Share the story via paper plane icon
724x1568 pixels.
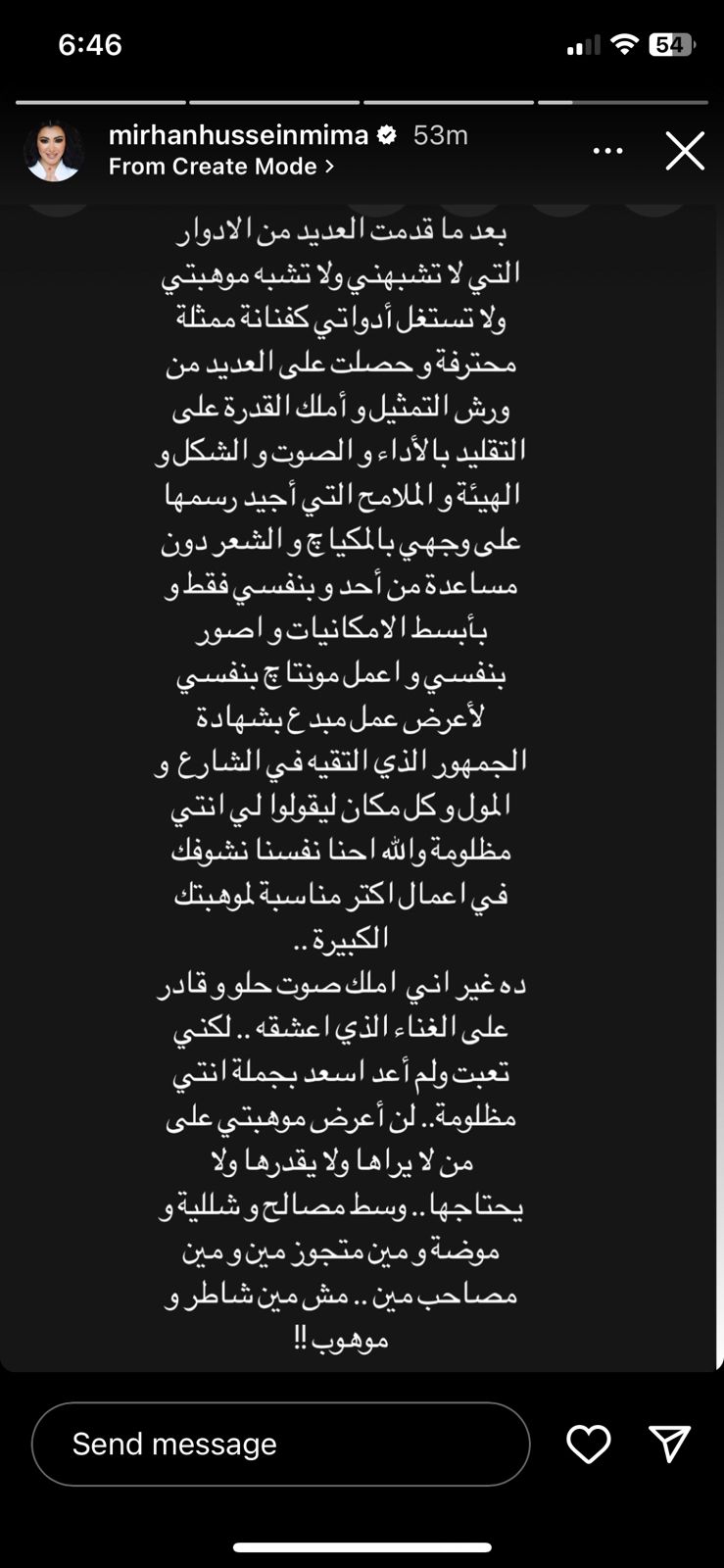[670, 1444]
